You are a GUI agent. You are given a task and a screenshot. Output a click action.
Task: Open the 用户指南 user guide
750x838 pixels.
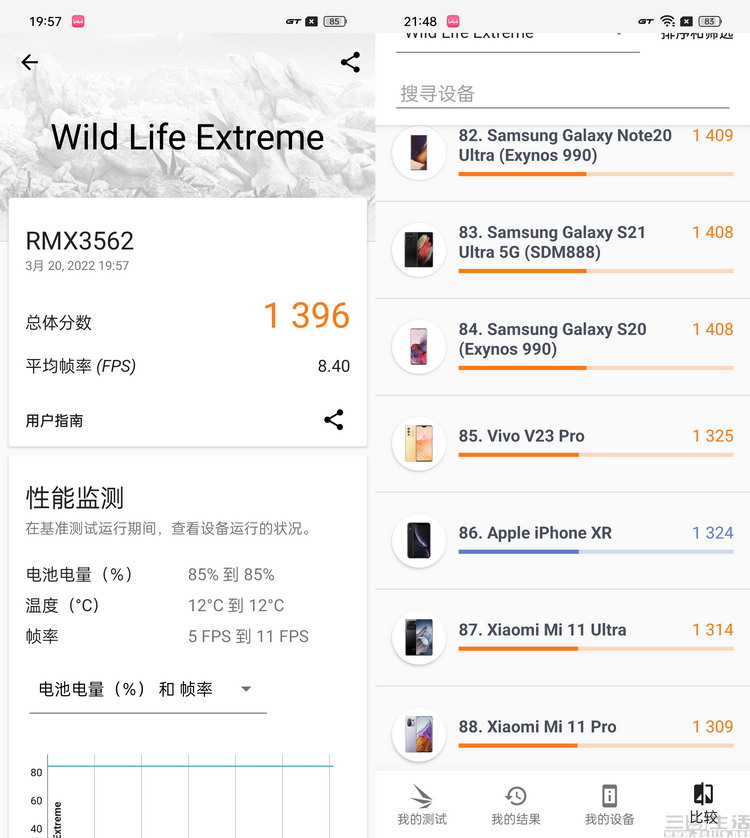55,421
